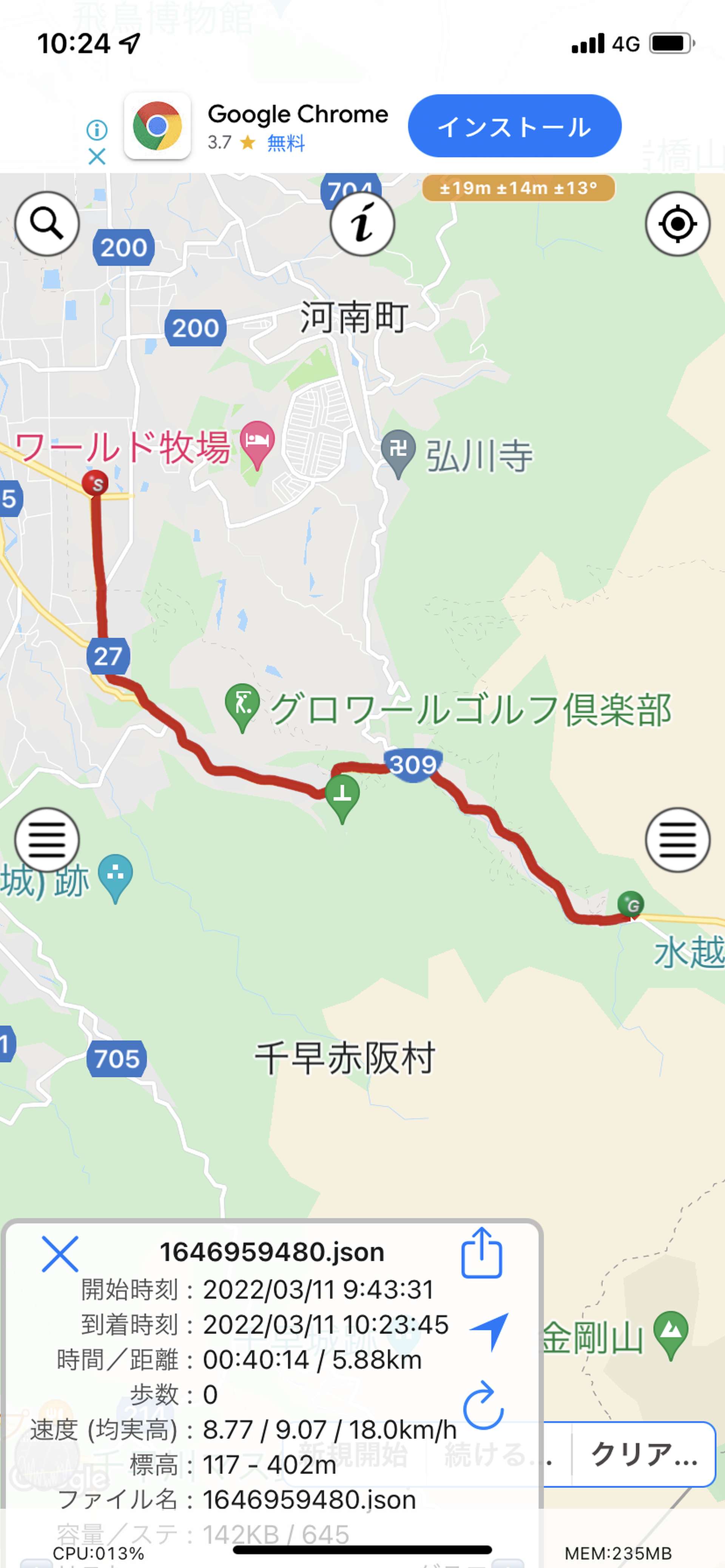Dismiss the Google Chrome ad
This screenshot has width=725, height=1568.
click(97, 157)
